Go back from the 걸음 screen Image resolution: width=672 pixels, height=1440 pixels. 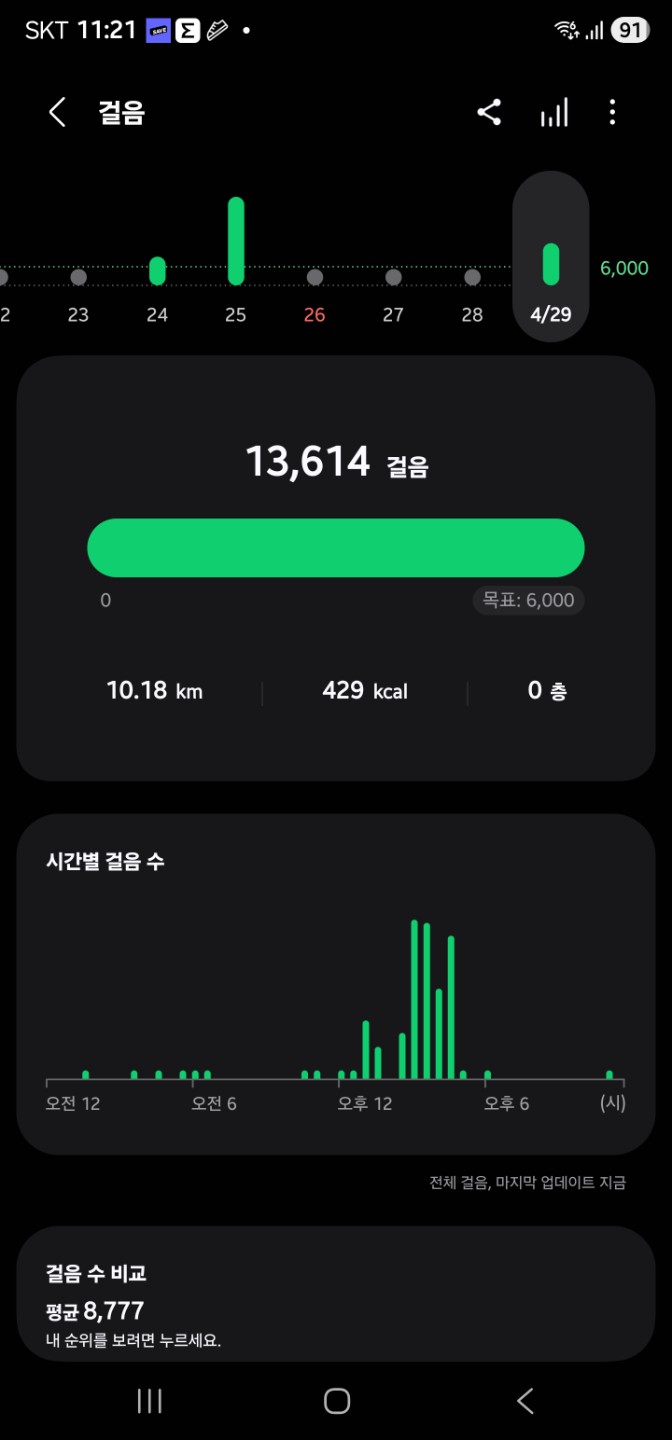(x=57, y=113)
